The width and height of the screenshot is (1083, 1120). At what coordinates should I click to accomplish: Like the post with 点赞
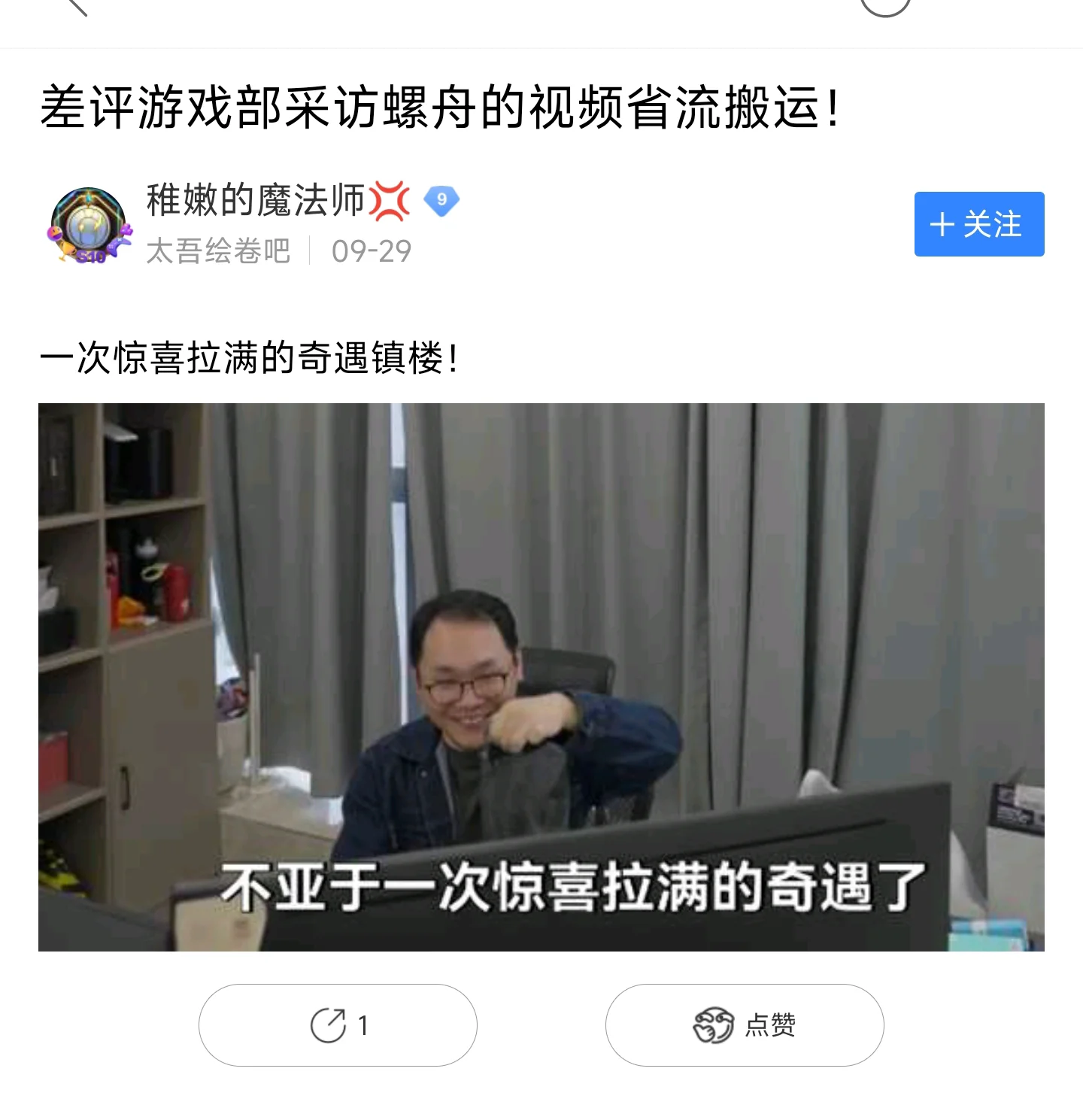click(744, 1024)
